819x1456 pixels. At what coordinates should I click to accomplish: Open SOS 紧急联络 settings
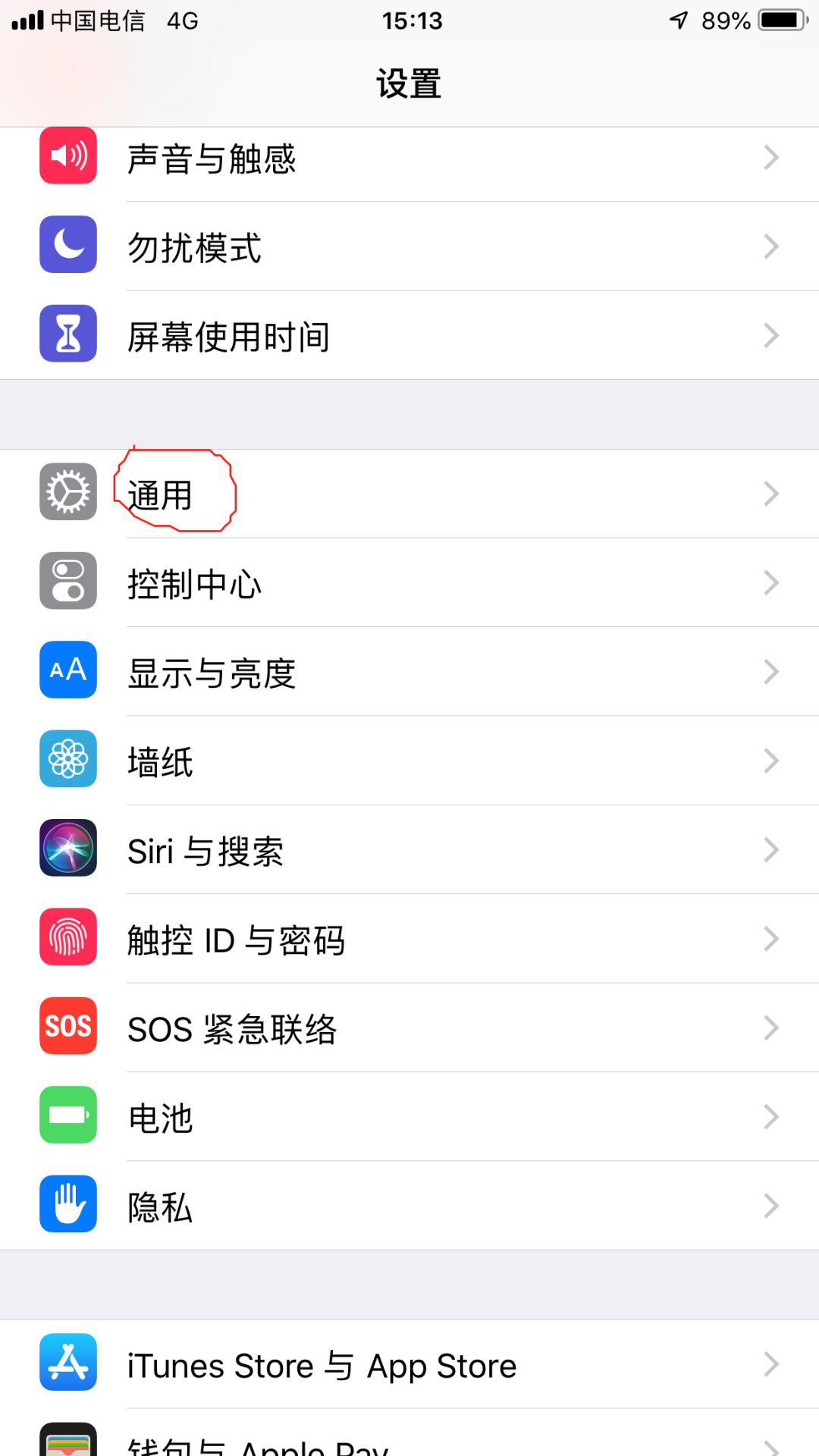coord(409,1028)
